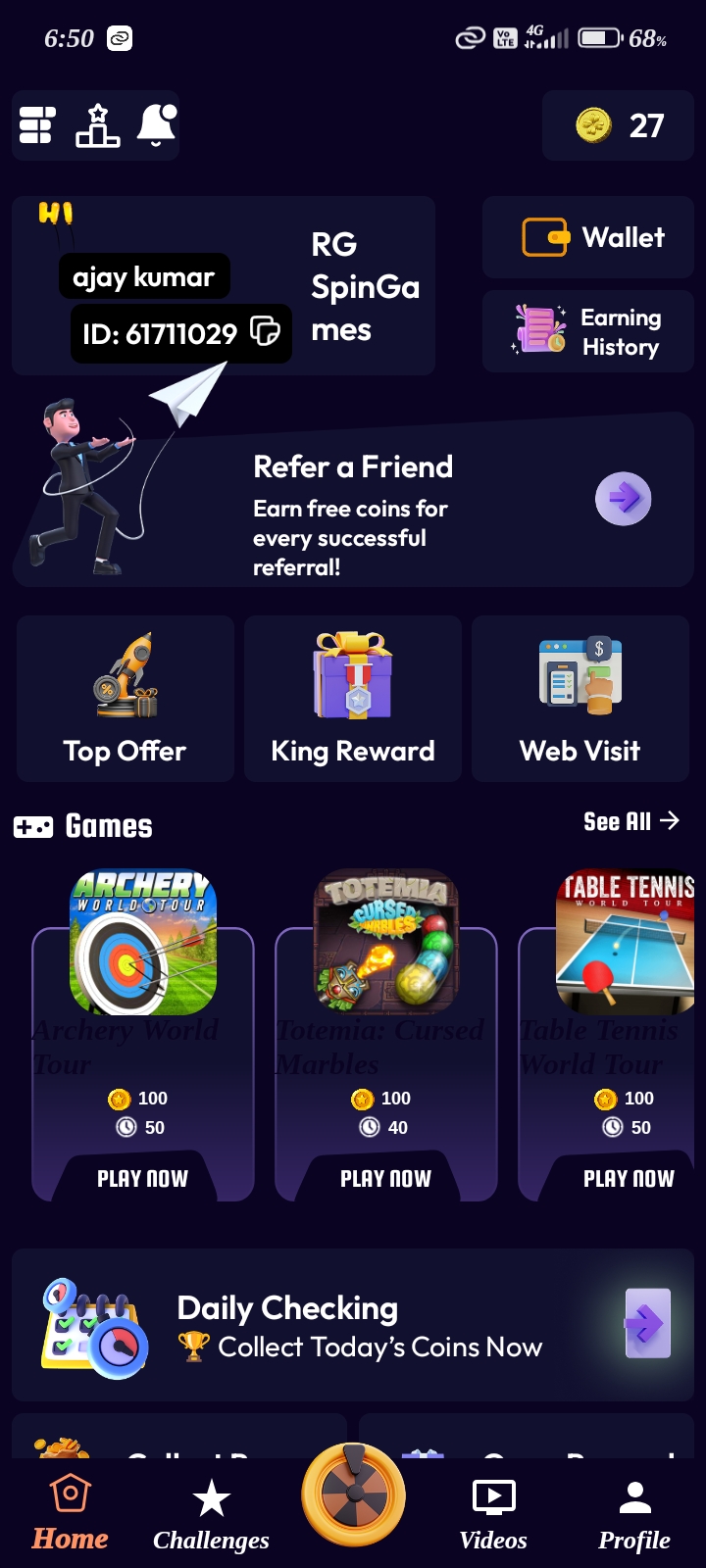
Task: See All games
Action: pos(630,821)
